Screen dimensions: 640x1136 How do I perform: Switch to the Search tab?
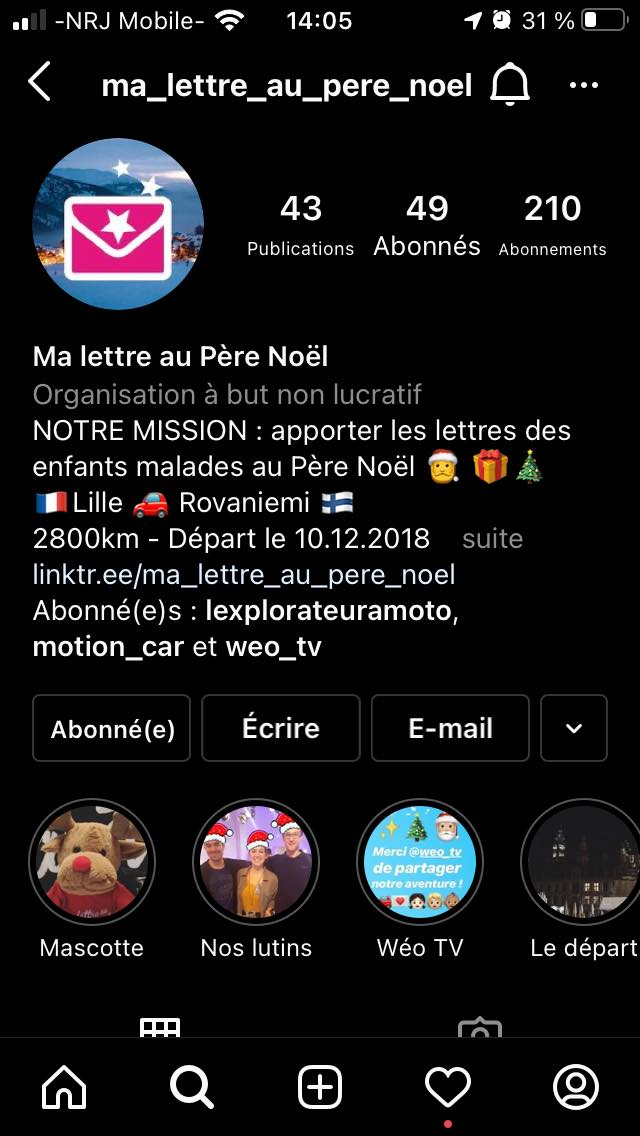tap(191, 1087)
